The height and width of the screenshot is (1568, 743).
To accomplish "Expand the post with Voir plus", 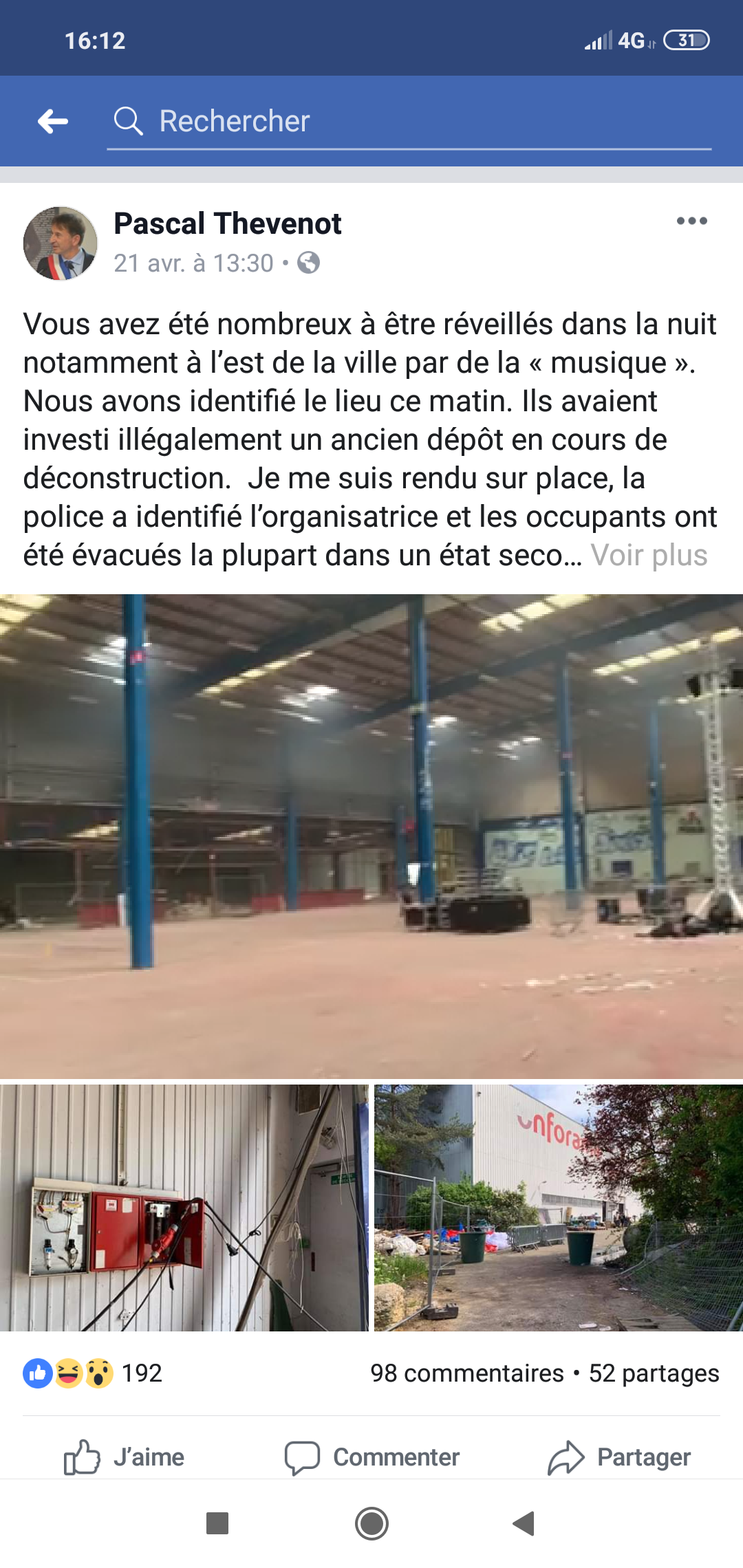I will tap(649, 555).
